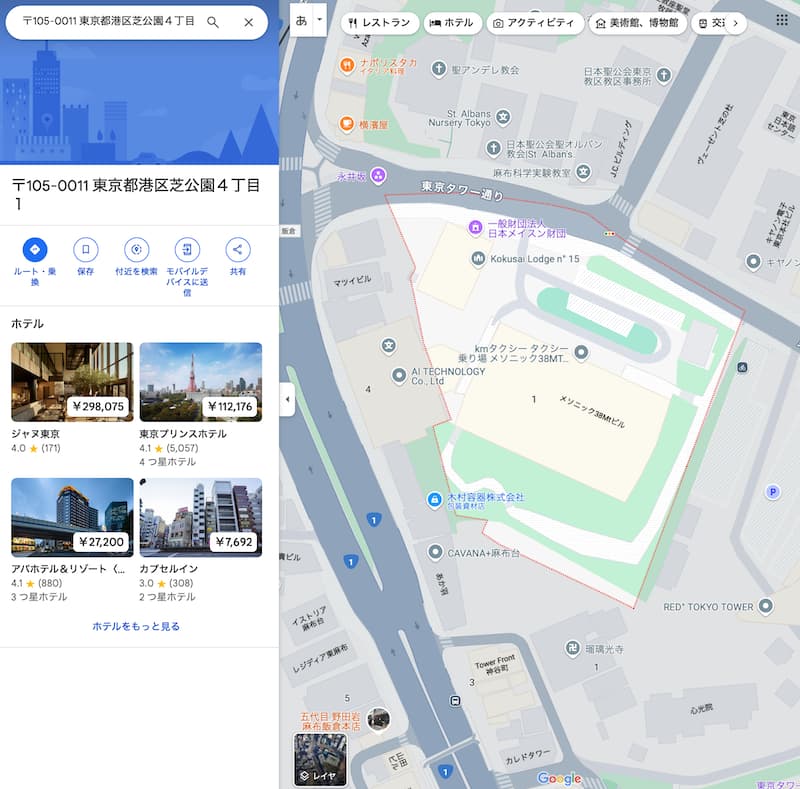View the アパホテル&リゾート hotel card

point(72,517)
